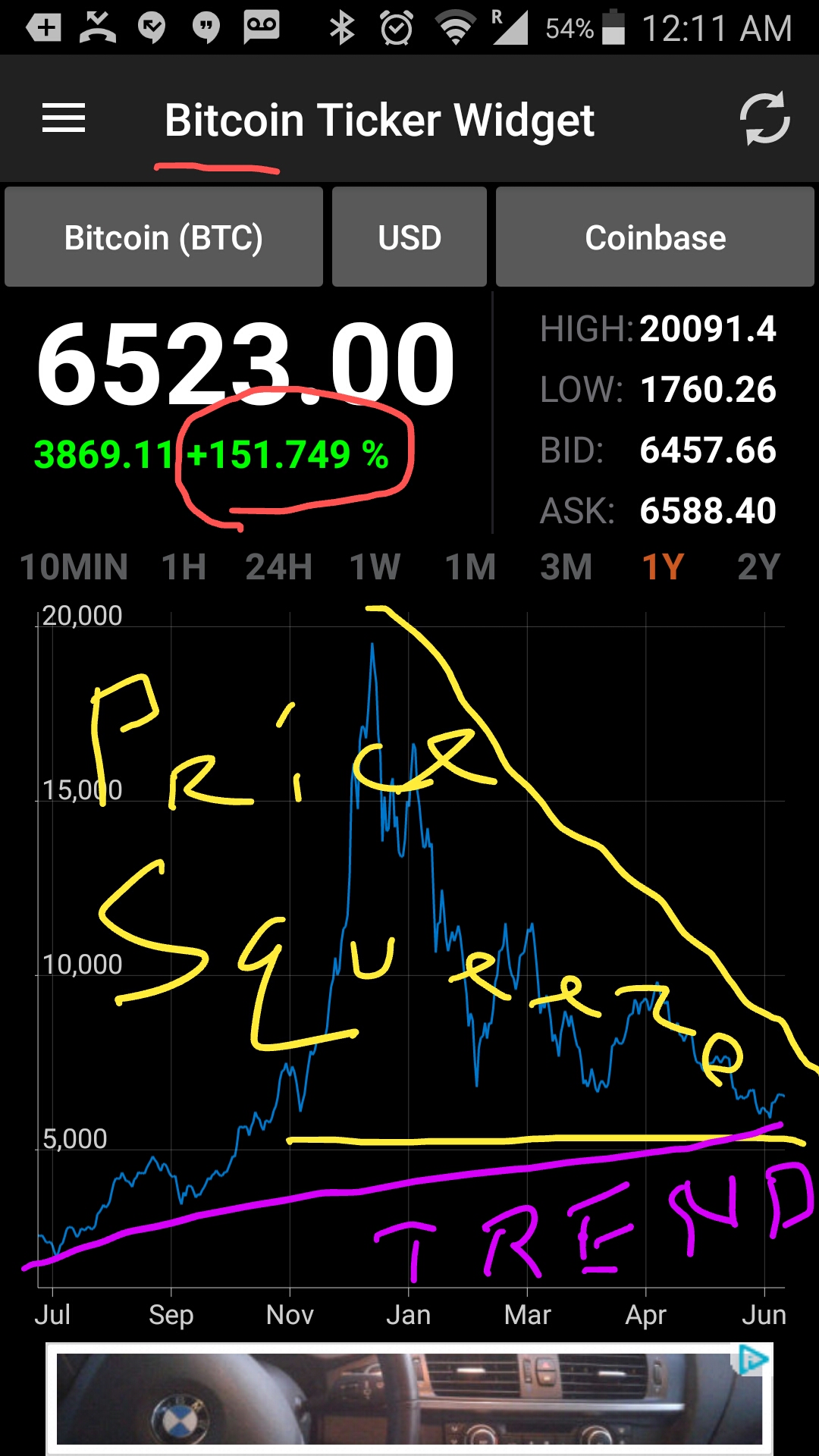Change the USD currency
The width and height of the screenshot is (819, 1456).
point(409,237)
